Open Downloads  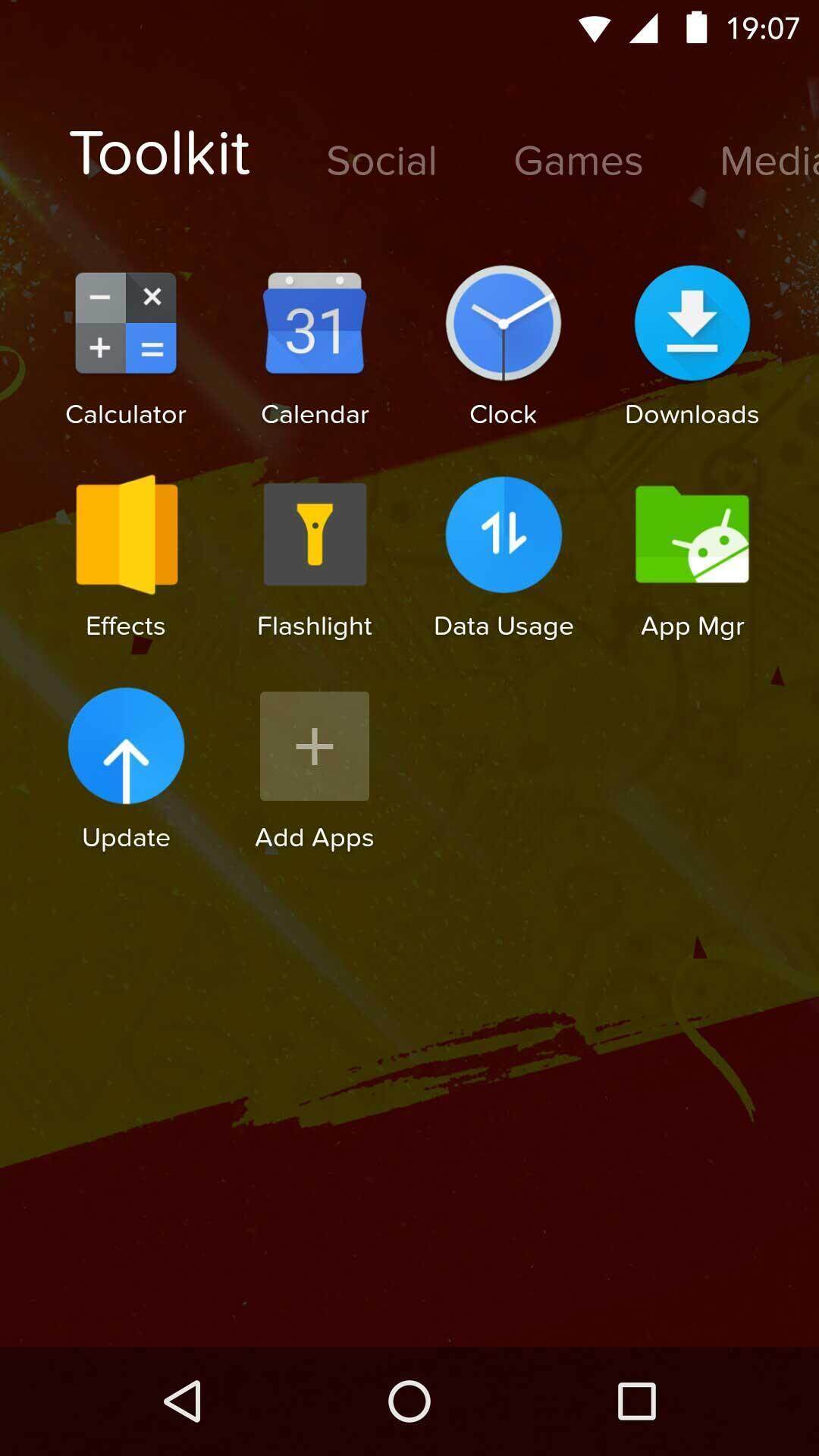point(692,324)
